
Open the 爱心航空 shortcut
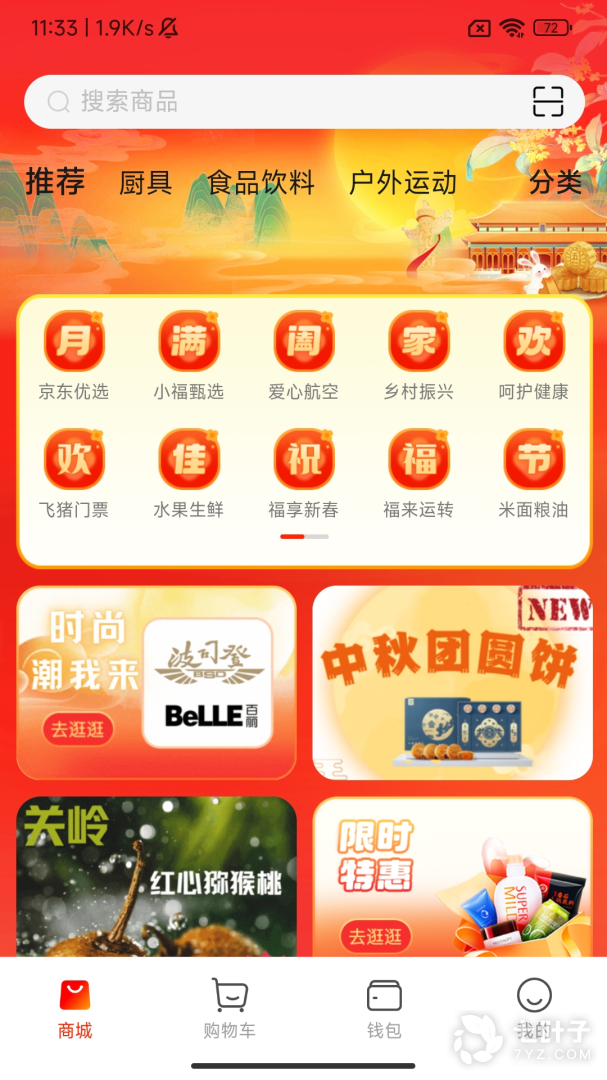[x=304, y=355]
